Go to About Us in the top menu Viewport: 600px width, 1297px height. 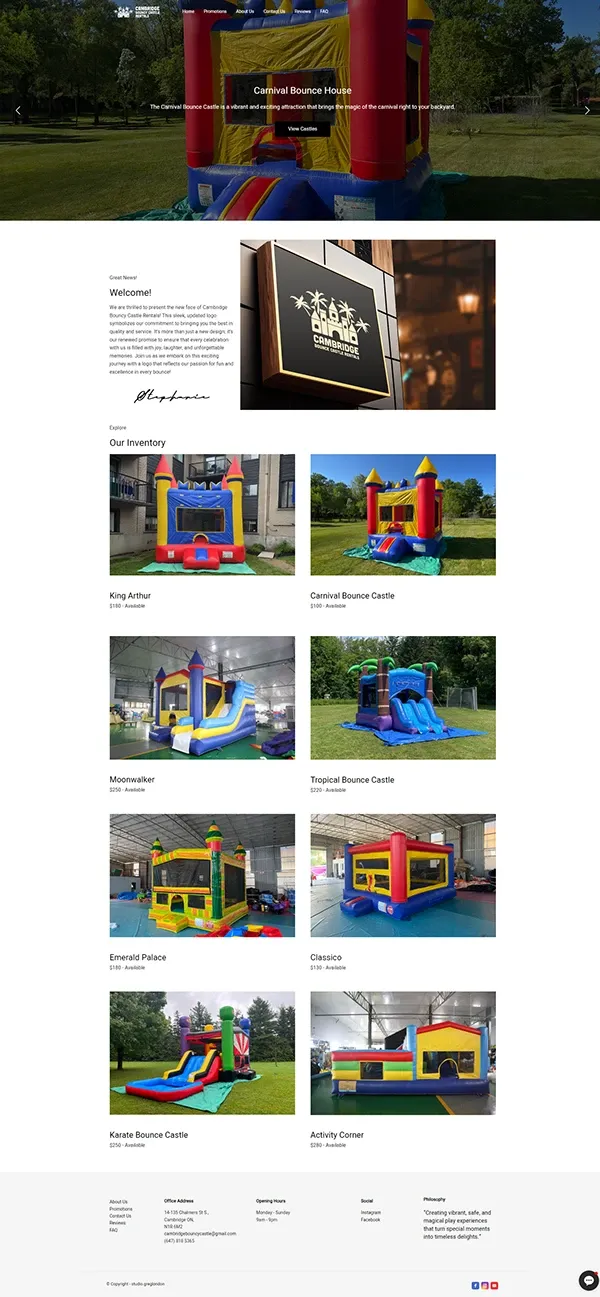tap(245, 11)
